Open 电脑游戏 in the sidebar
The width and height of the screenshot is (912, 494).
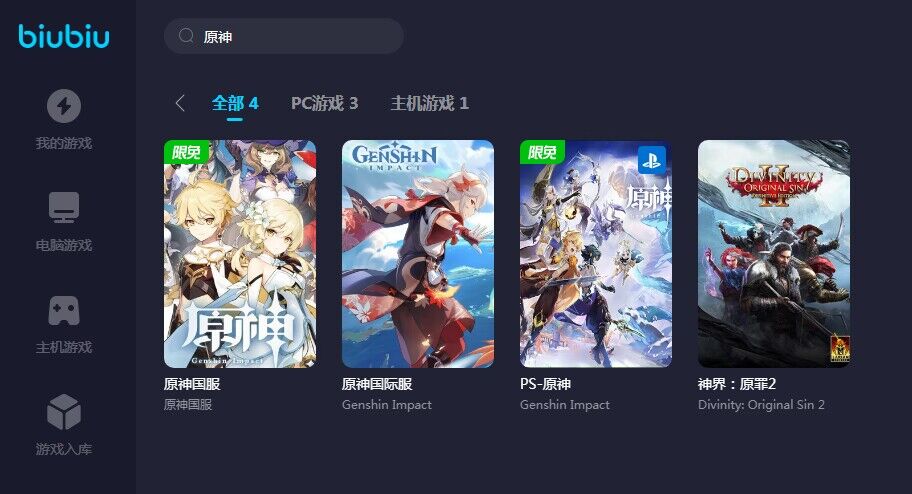(64, 222)
